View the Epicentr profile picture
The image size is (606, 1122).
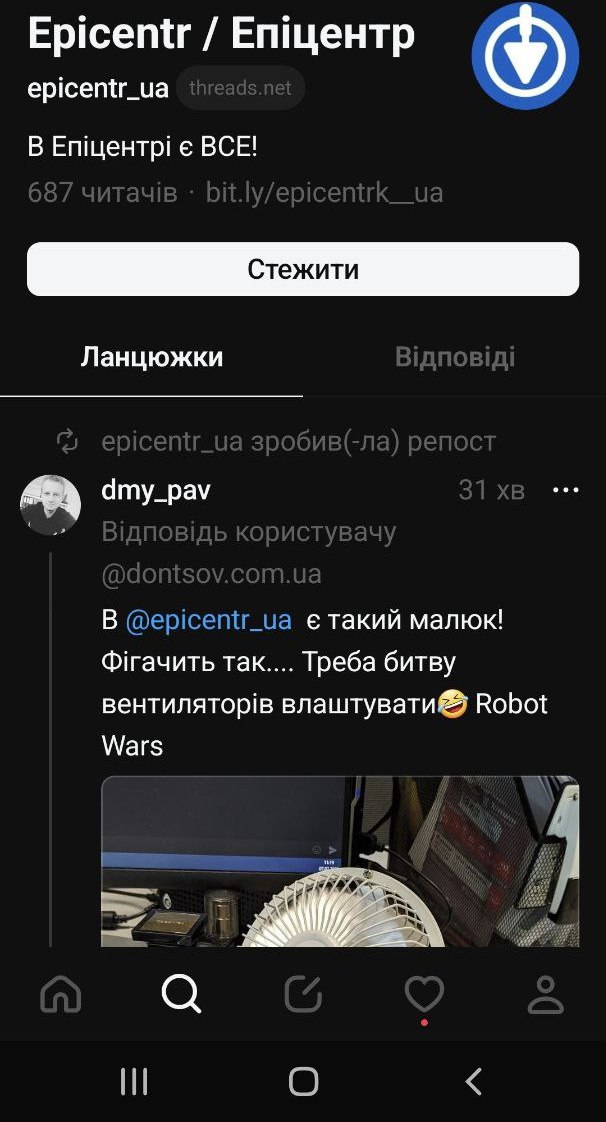(525, 55)
